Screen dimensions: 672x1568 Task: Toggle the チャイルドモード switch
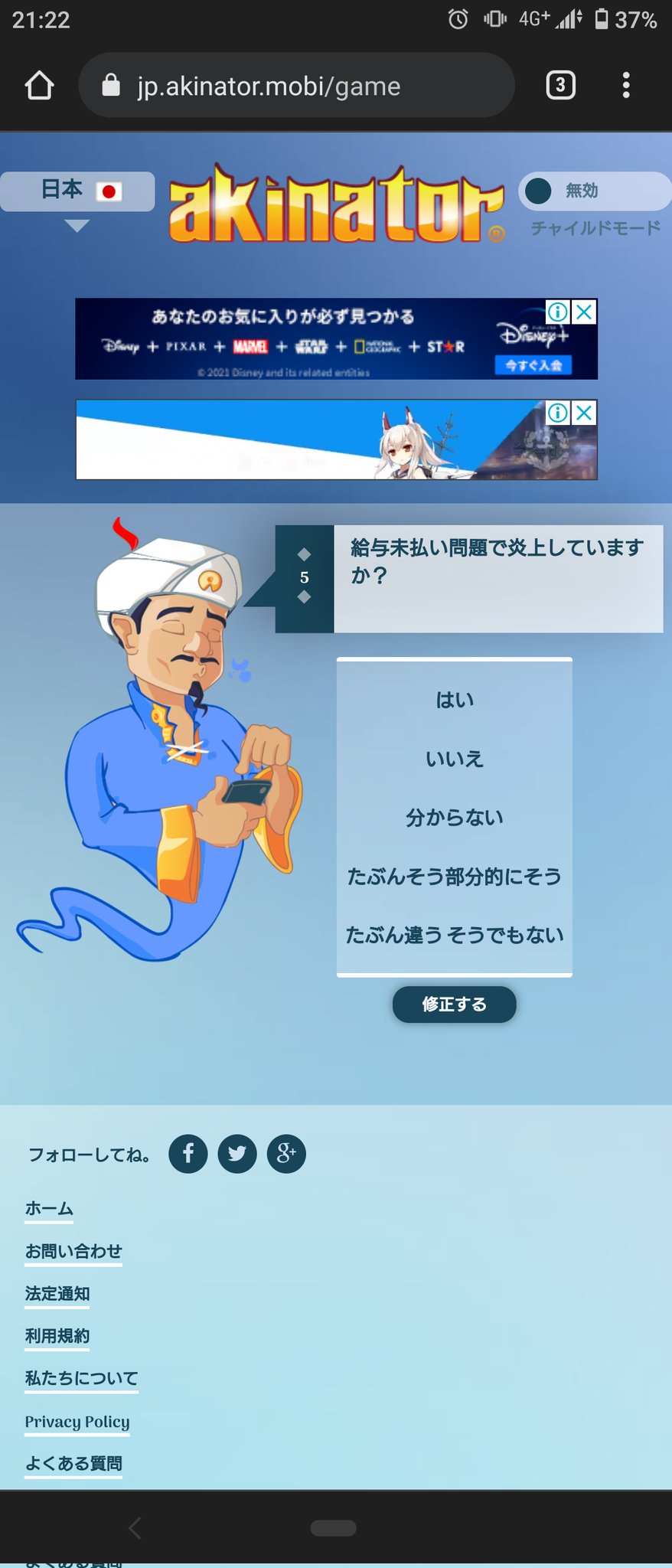click(x=540, y=191)
